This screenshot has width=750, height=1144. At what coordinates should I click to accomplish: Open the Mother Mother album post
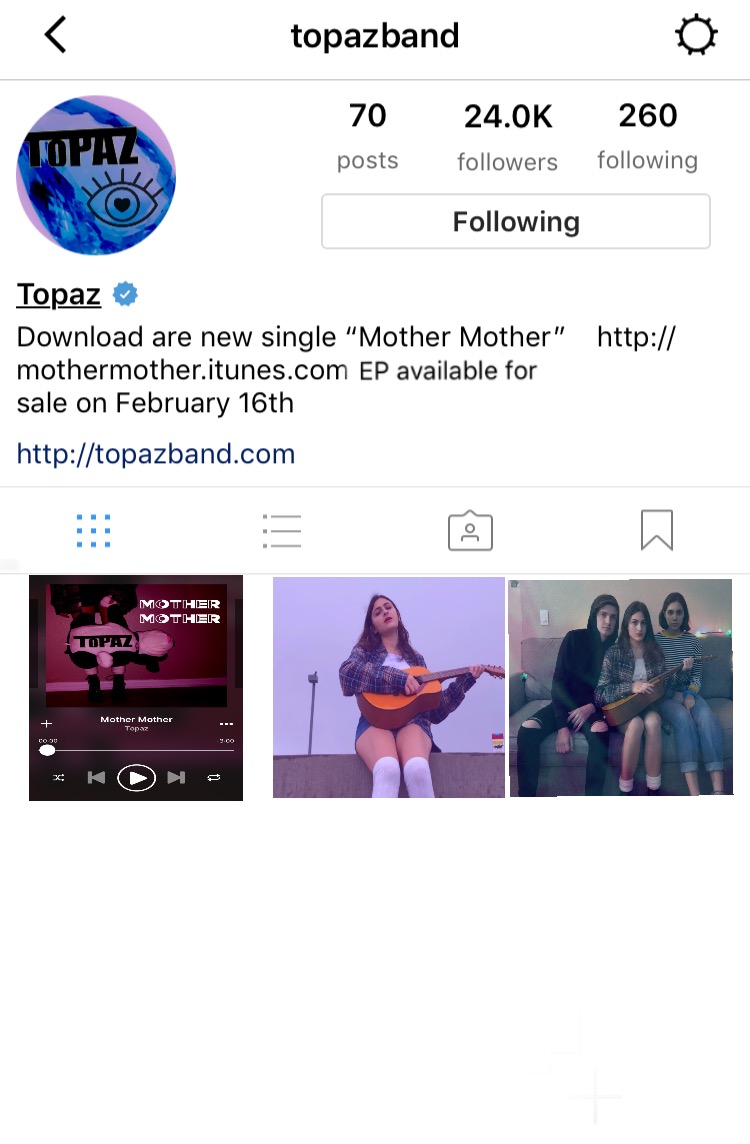pos(136,688)
